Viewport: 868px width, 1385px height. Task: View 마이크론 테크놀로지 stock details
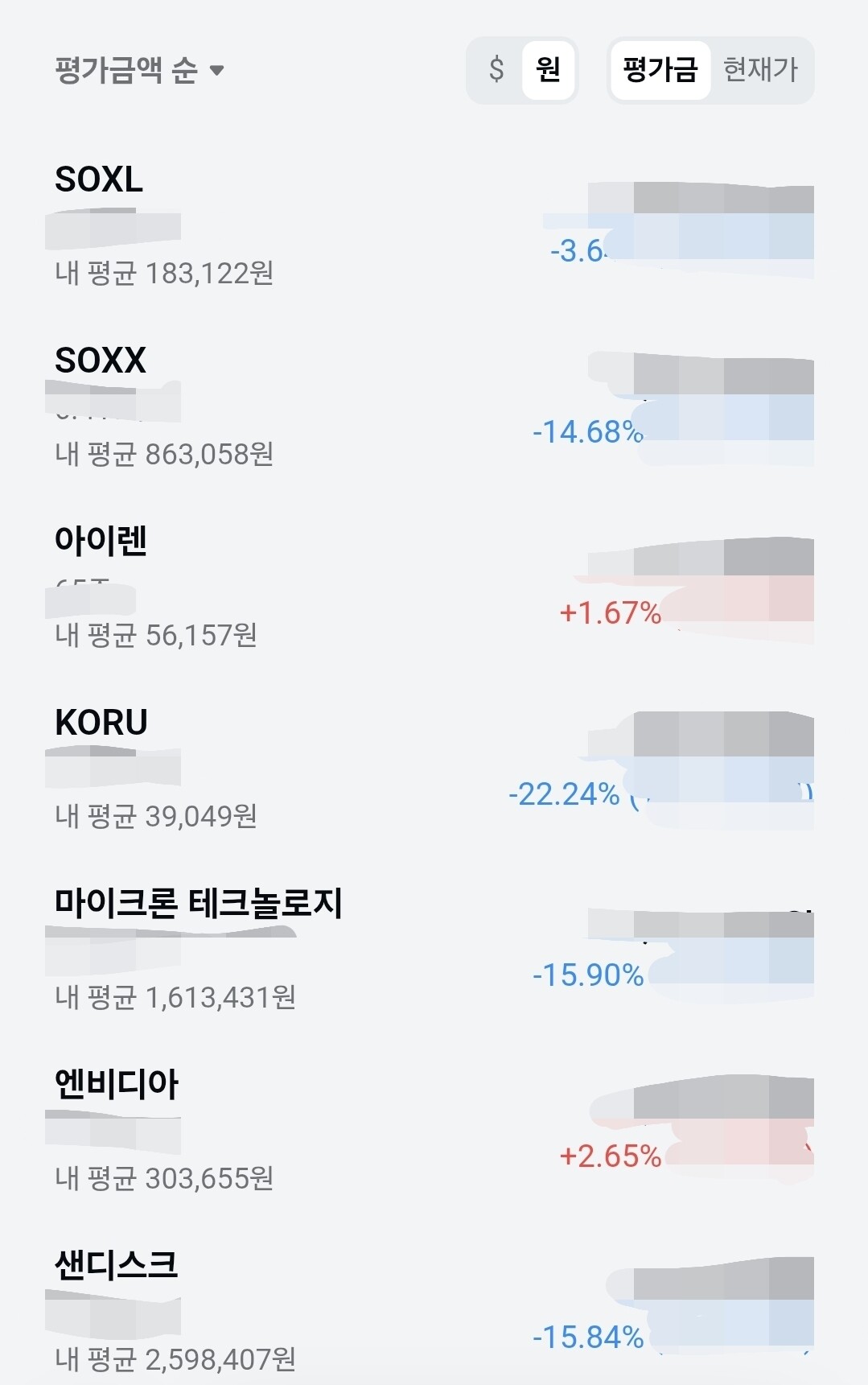434,950
